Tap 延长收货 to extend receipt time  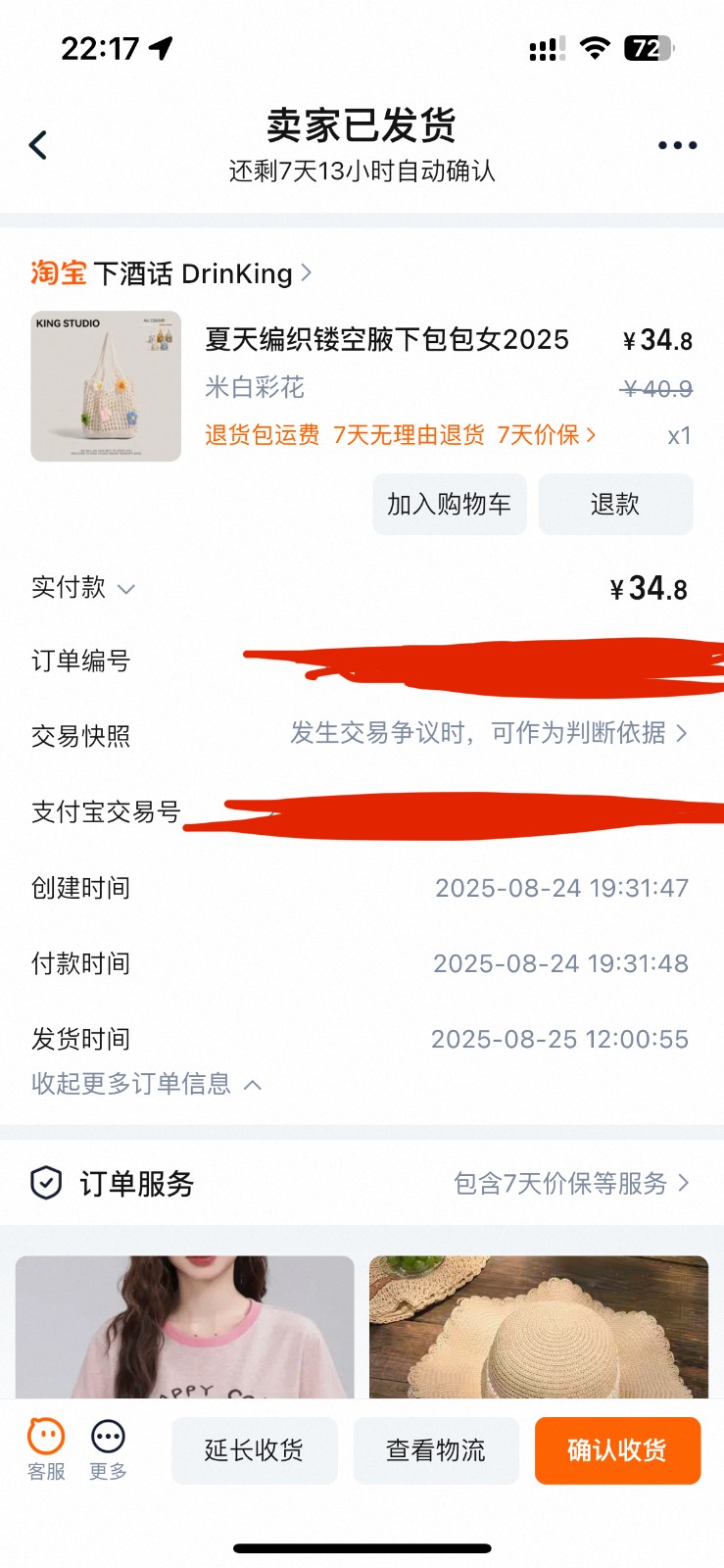(x=255, y=1450)
